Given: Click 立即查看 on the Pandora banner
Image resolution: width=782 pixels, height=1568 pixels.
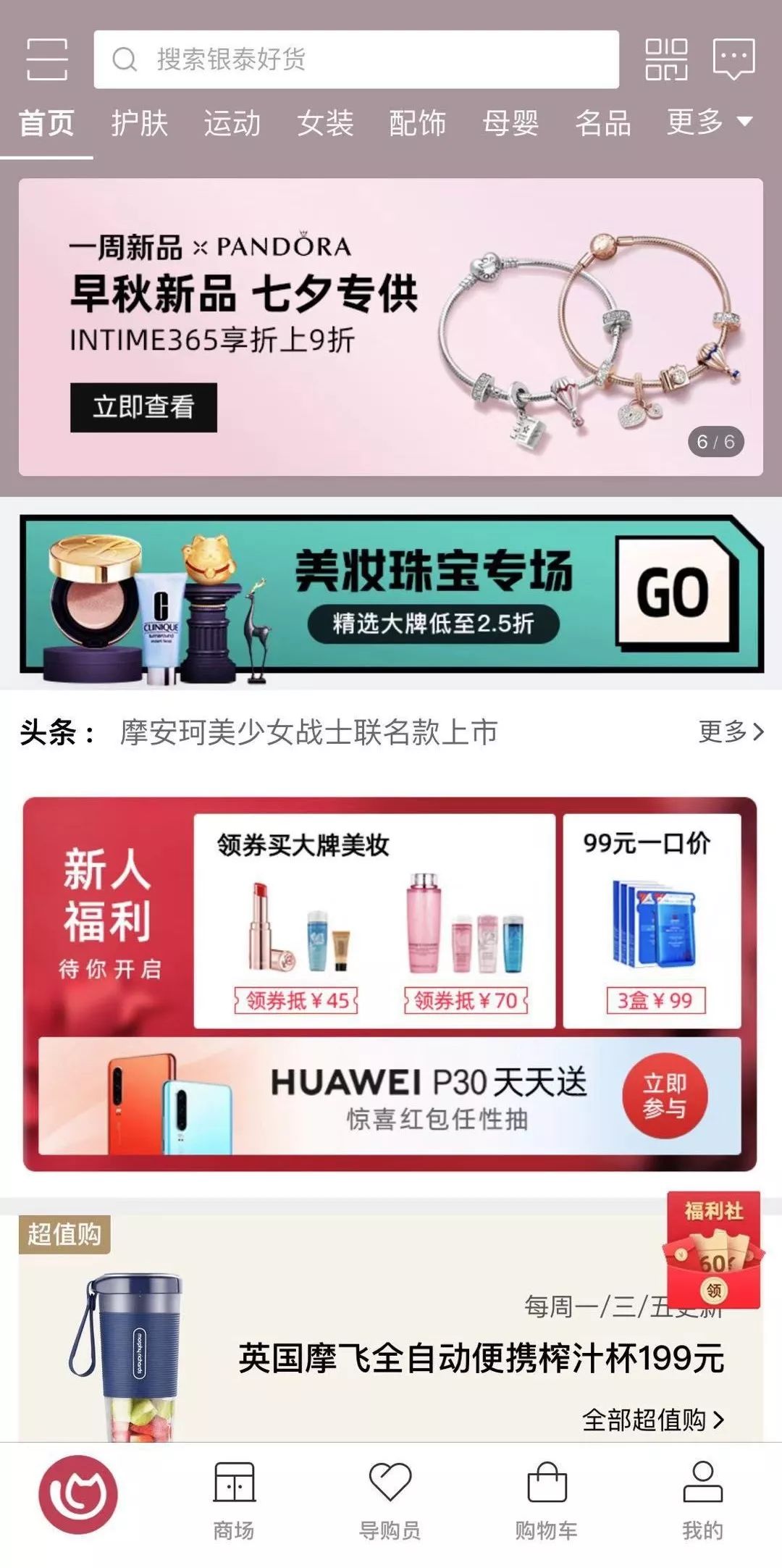Looking at the screenshot, I should [x=142, y=406].
